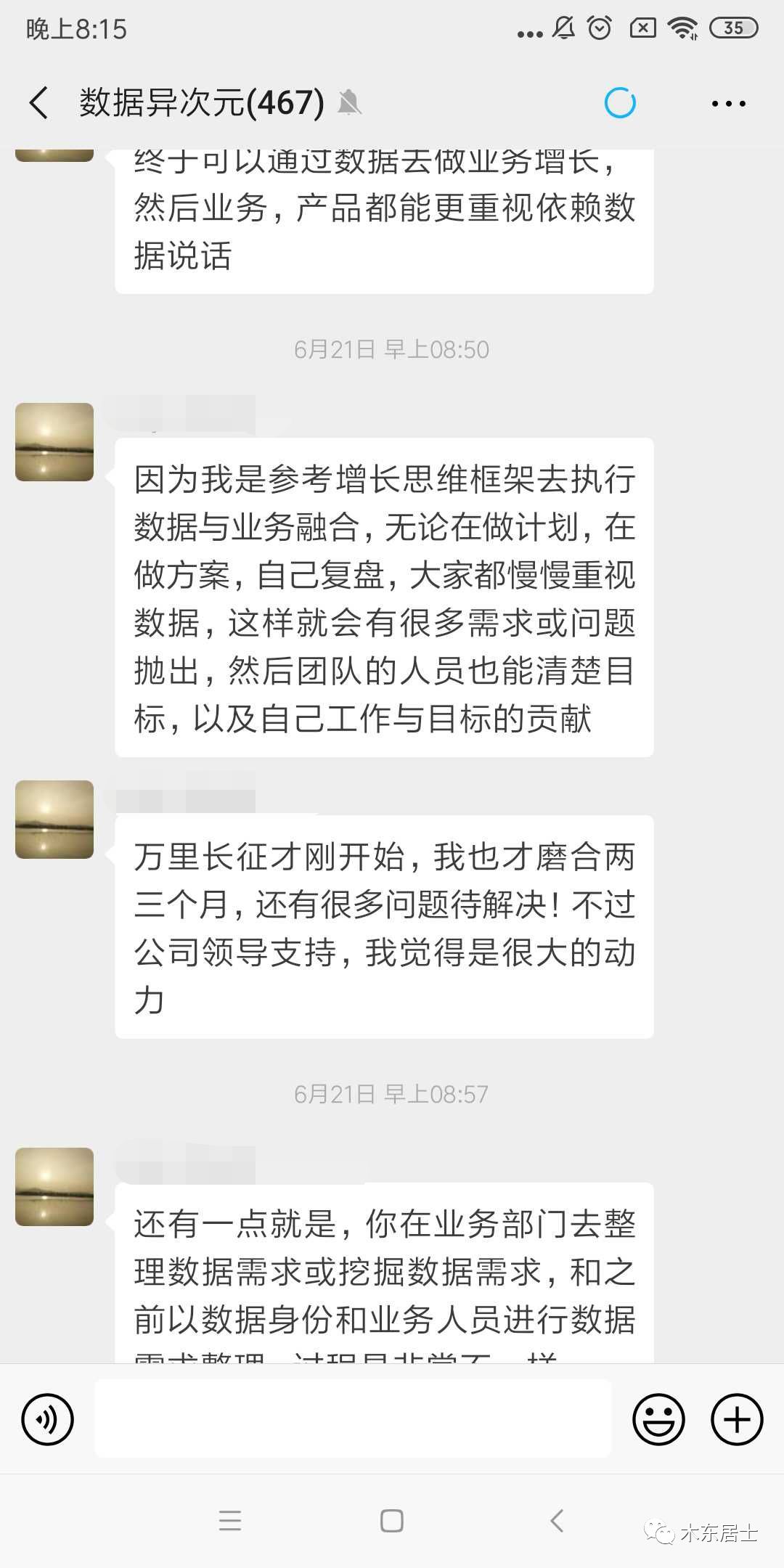Tap the voice input icon
784x1568 pixels.
48,1418
